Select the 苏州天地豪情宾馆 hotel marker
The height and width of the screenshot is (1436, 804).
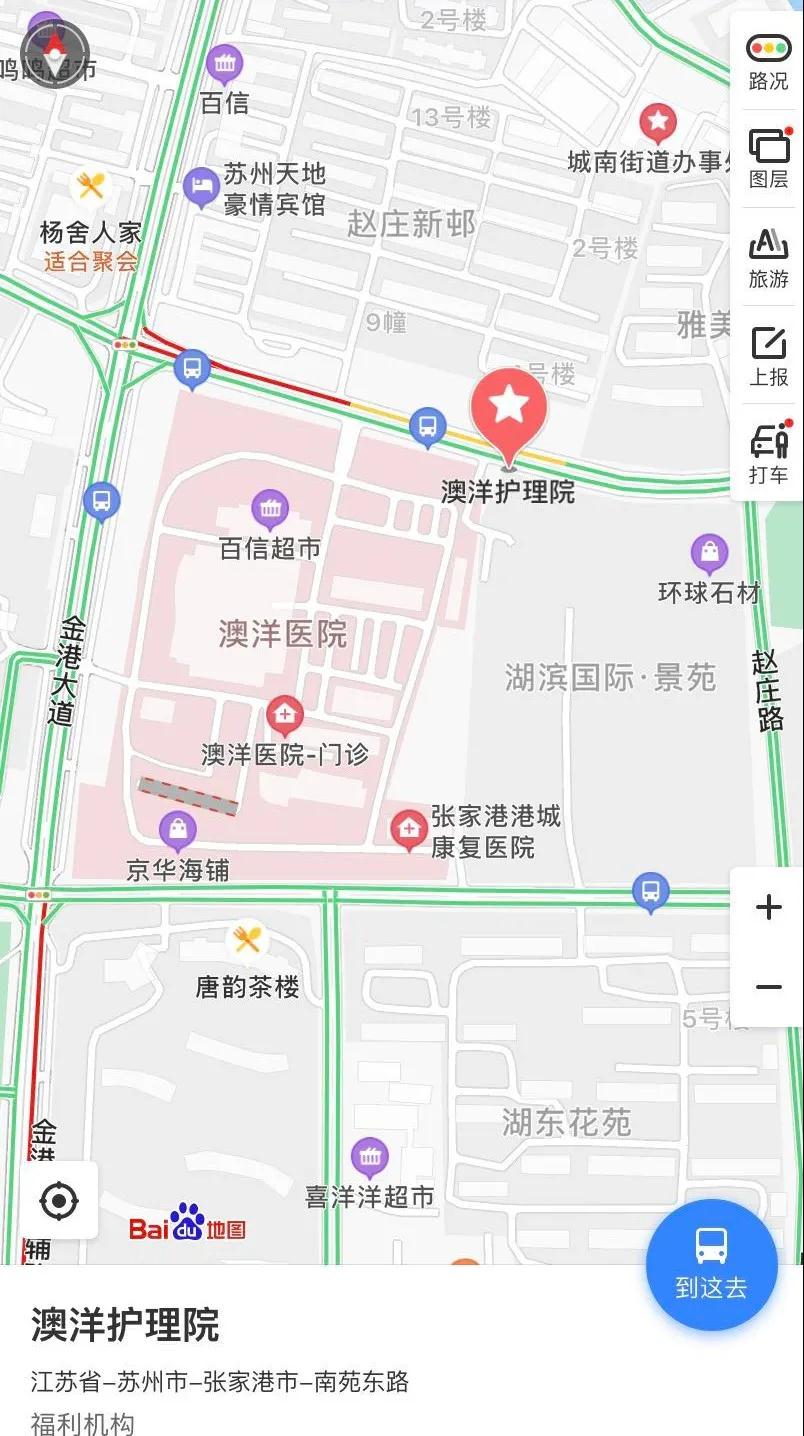tap(201, 187)
